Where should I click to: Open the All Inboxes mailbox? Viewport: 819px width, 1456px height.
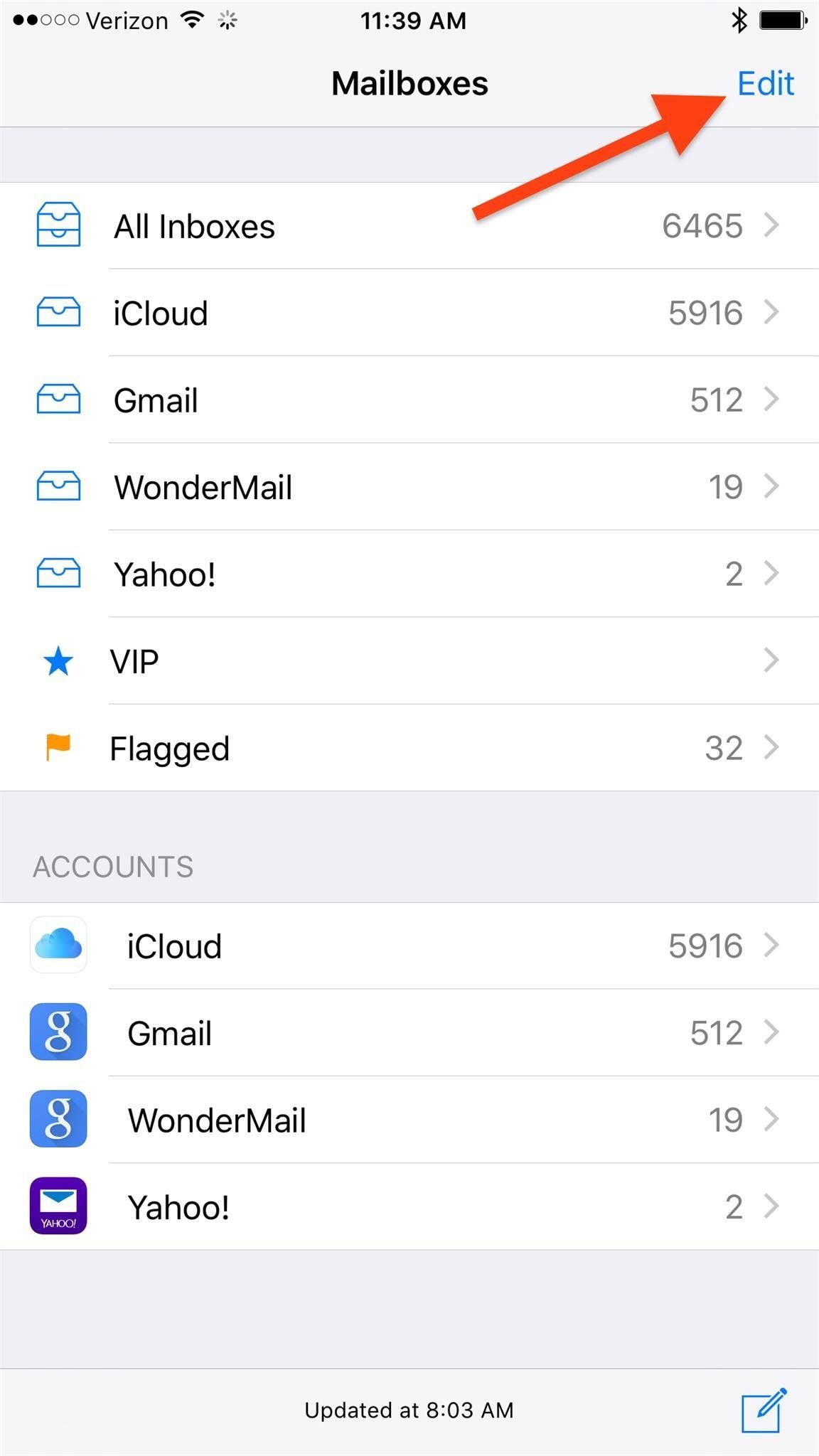[x=409, y=226]
